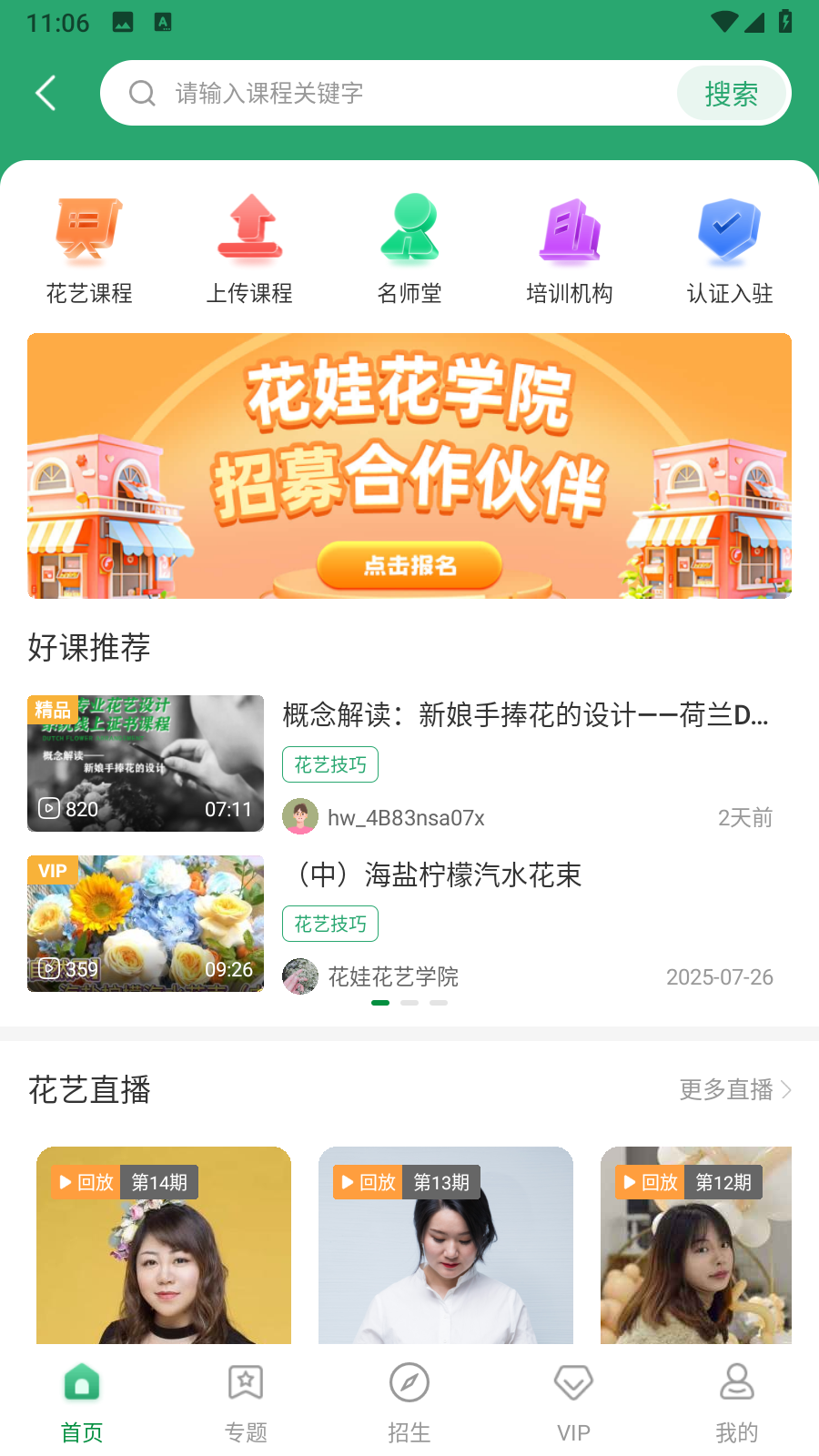Switch to the 我的 tab
Screen dimensions: 819x1456
[x=737, y=1402]
